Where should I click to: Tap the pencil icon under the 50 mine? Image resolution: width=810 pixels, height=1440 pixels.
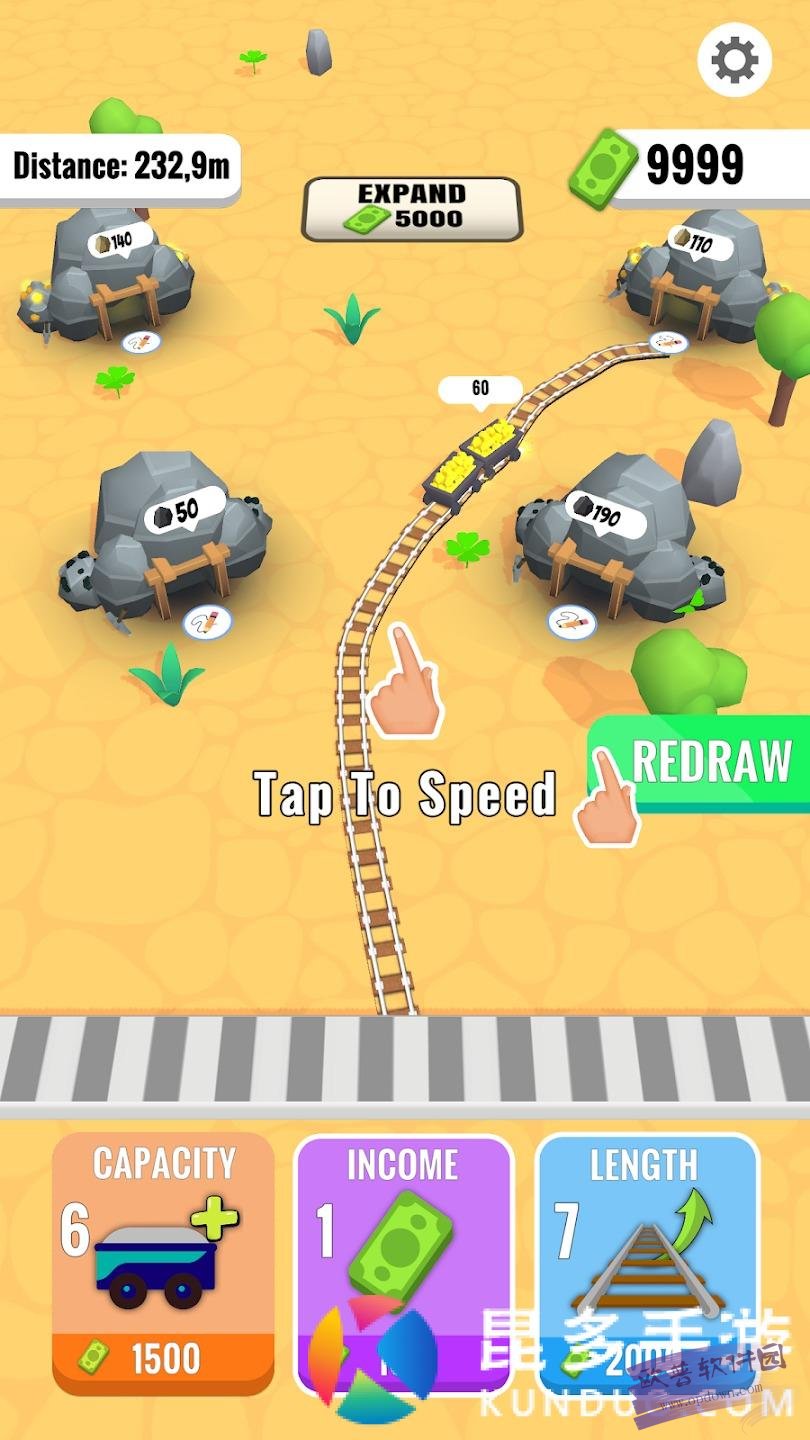[207, 623]
